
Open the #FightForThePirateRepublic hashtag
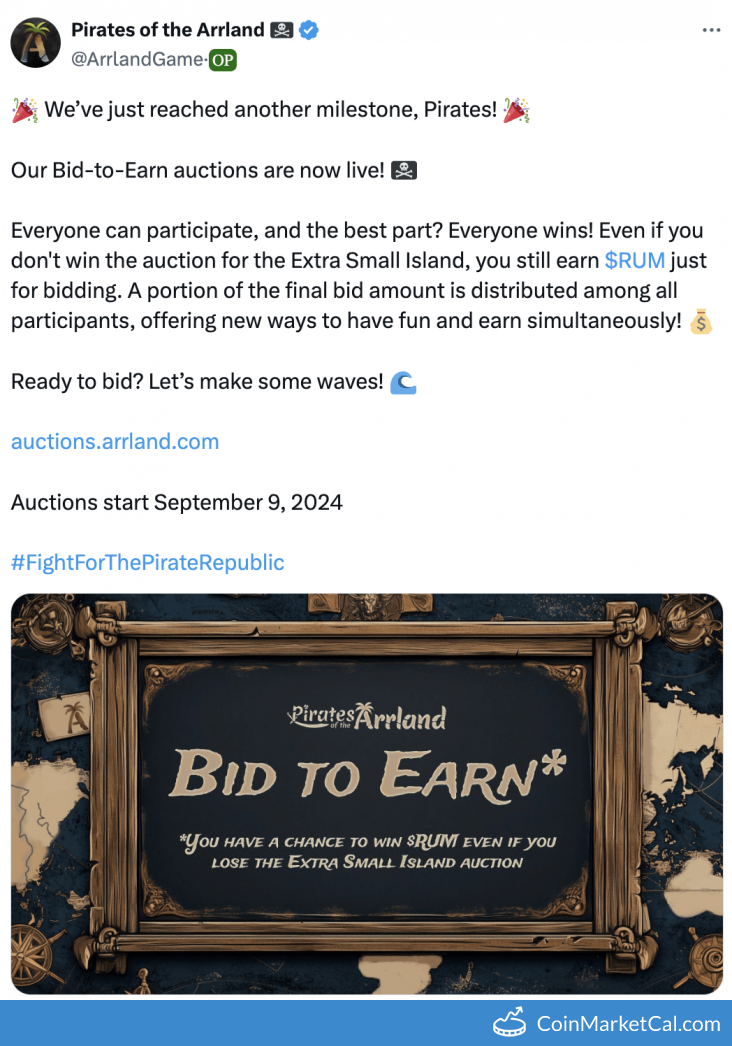(148, 562)
